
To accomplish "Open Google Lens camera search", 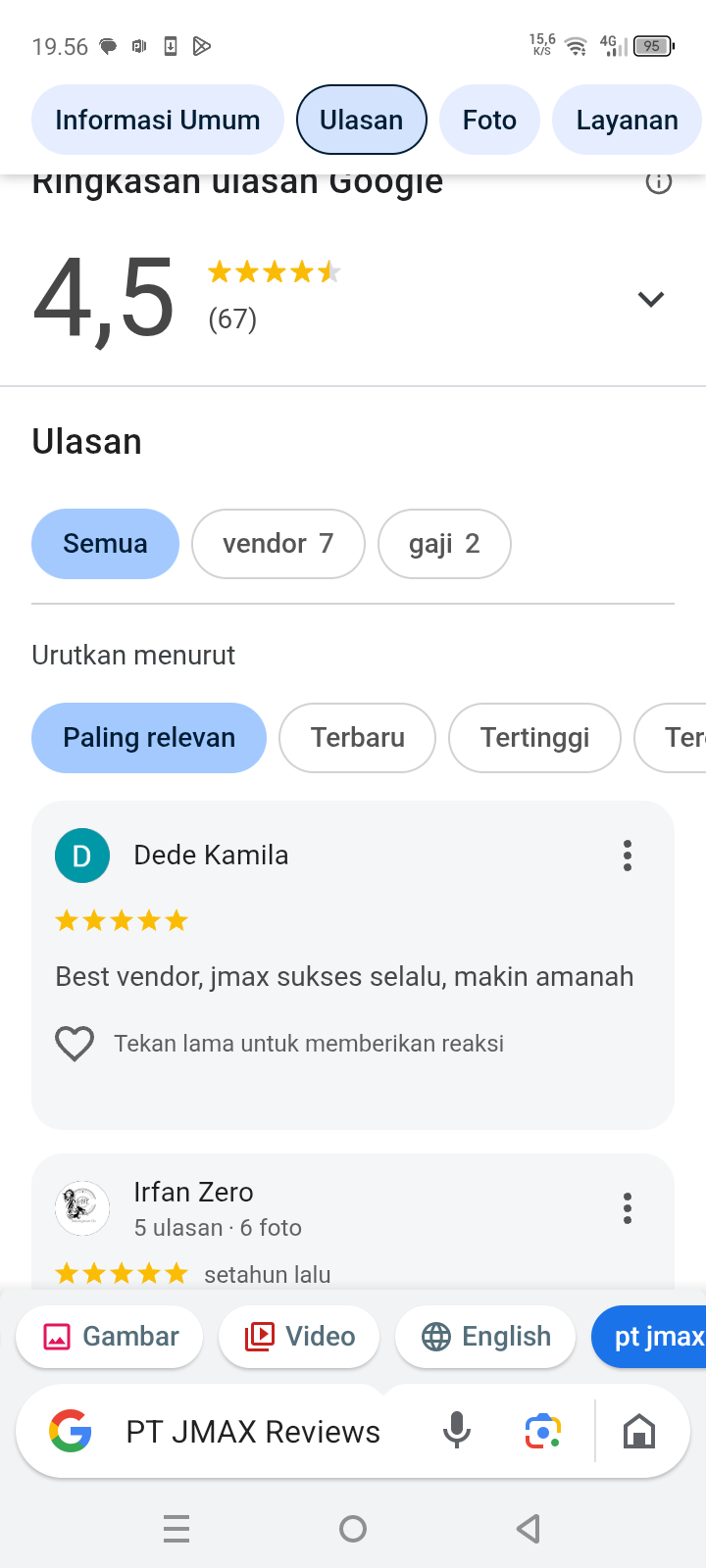I will click(x=542, y=1432).
